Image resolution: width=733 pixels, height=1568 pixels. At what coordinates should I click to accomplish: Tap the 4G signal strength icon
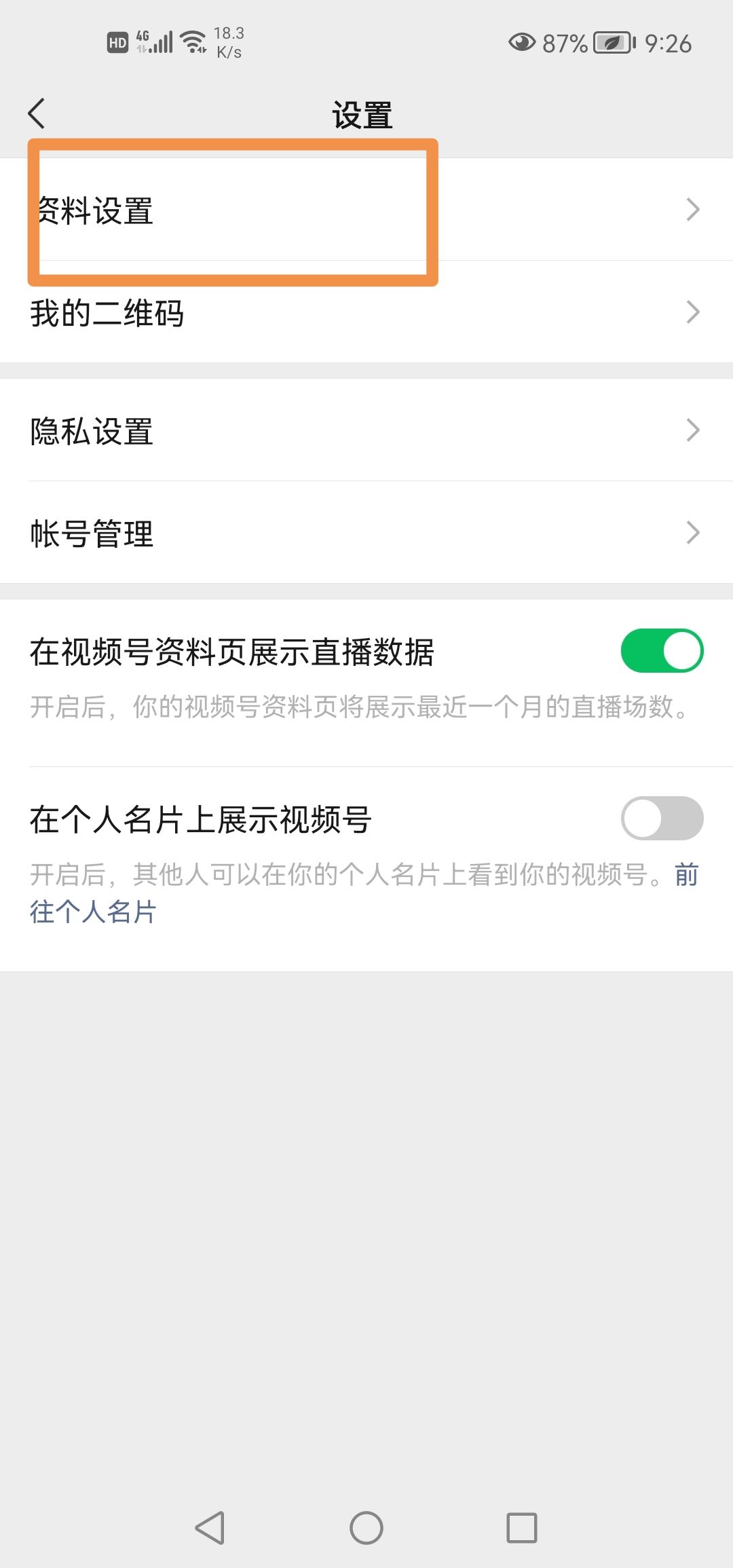click(x=155, y=42)
